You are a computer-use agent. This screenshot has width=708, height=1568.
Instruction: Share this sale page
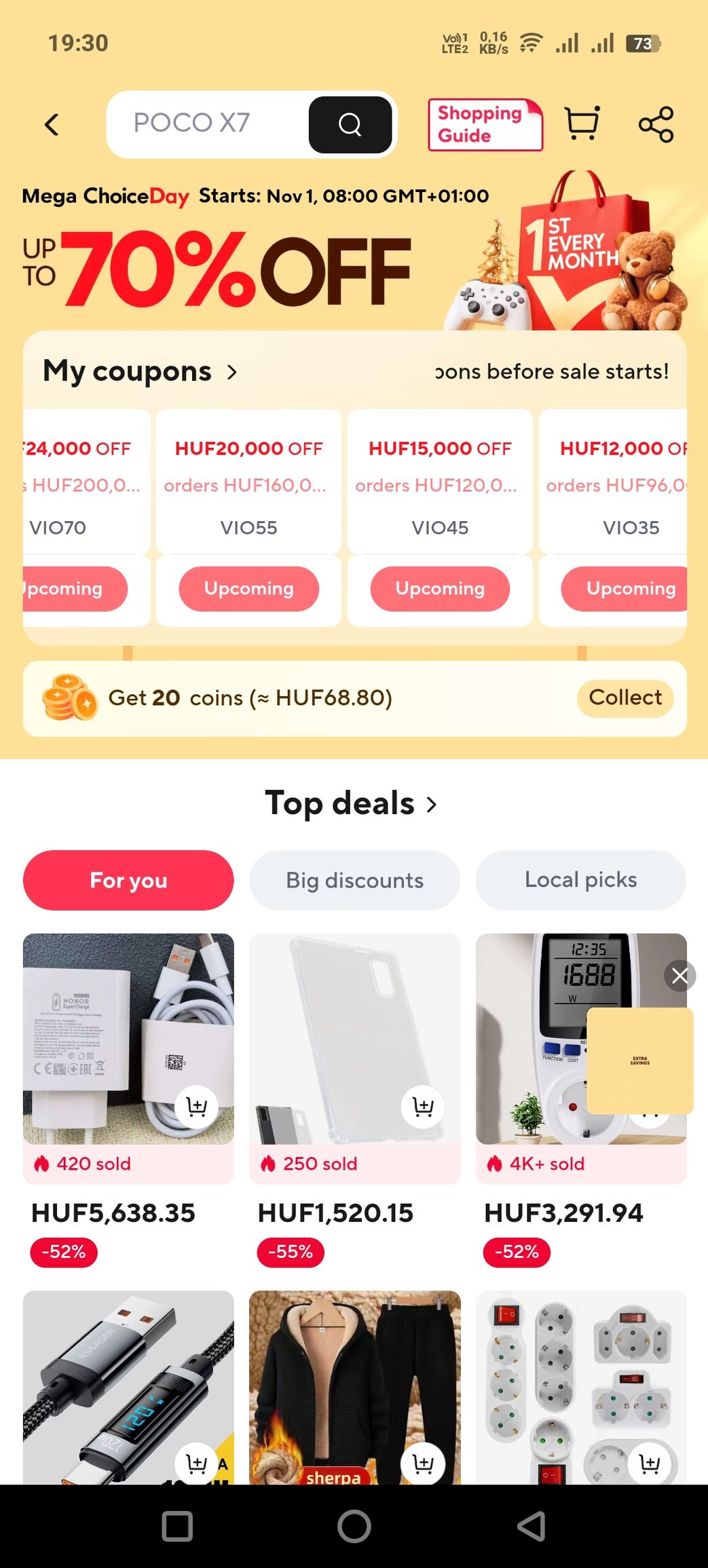656,124
